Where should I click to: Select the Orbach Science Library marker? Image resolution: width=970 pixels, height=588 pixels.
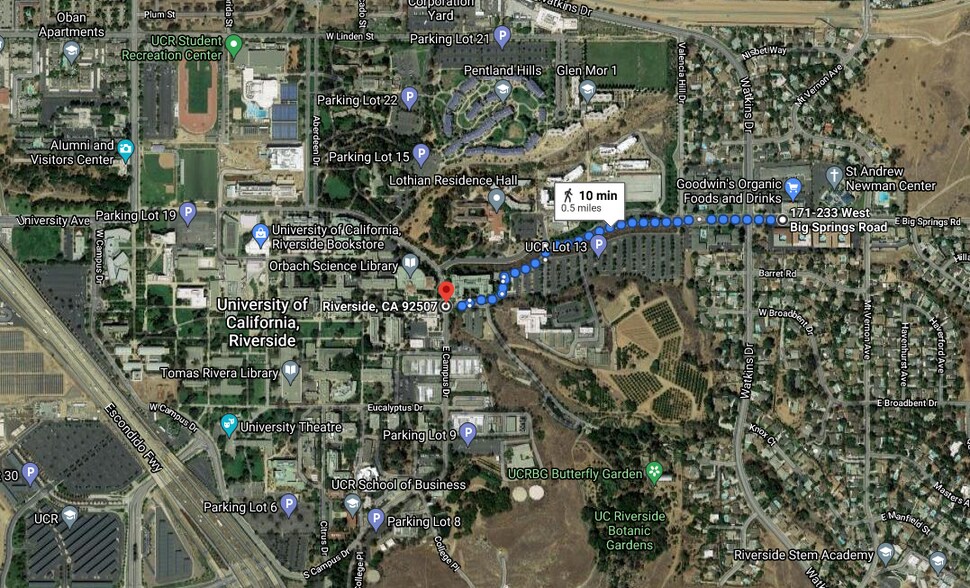pyautogui.click(x=410, y=266)
